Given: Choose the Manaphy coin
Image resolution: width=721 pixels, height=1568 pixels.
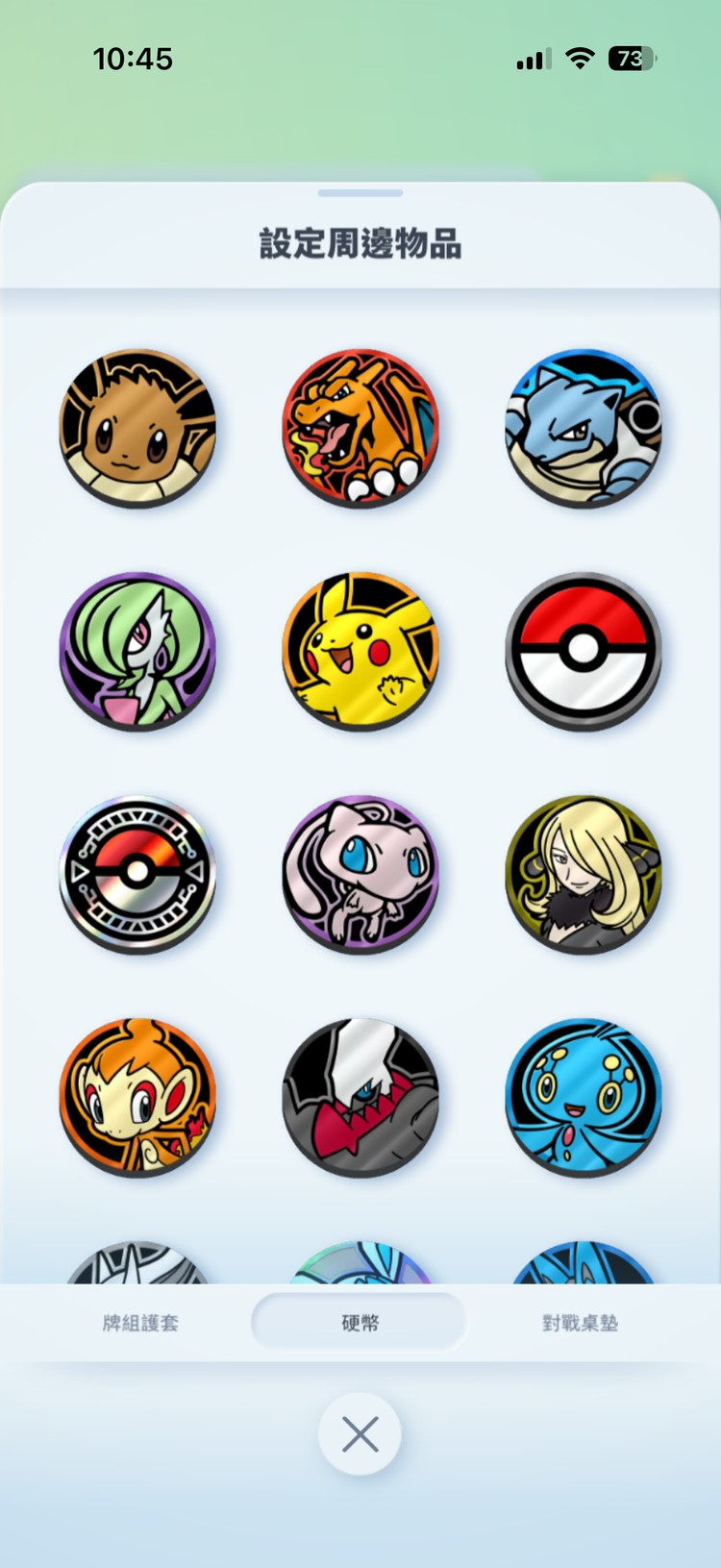Looking at the screenshot, I should click(x=584, y=1097).
